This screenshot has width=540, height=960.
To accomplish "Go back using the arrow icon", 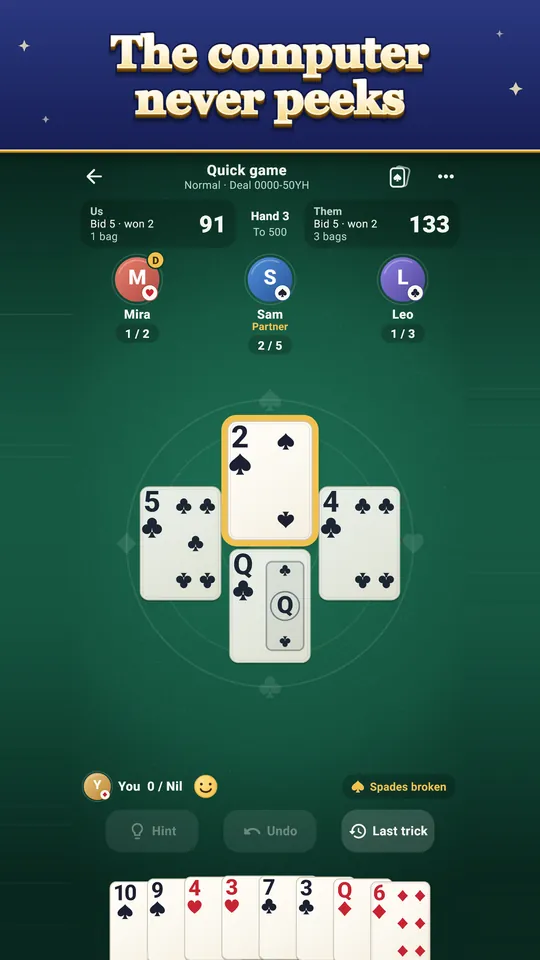I will pyautogui.click(x=94, y=176).
